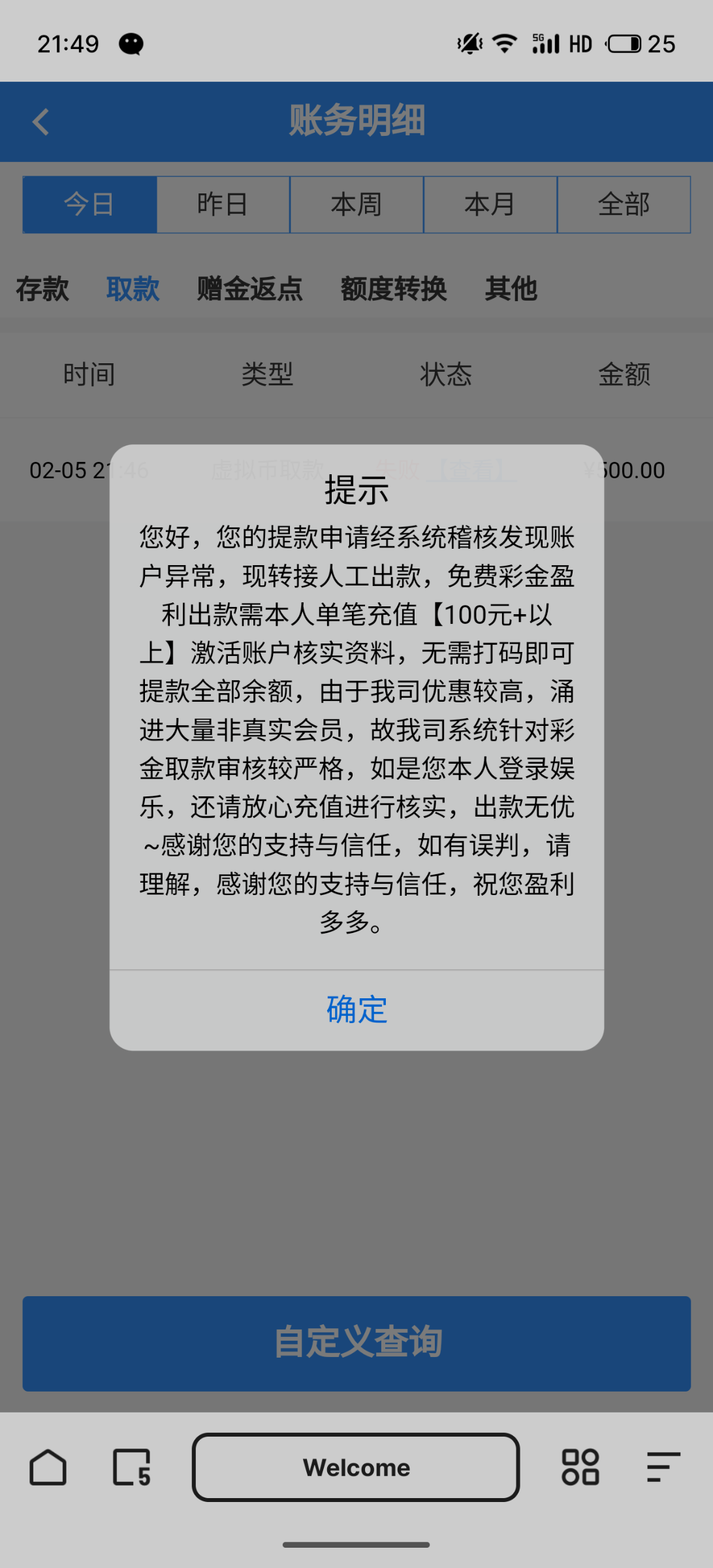Tap the chat notification icon in status bar

coord(131,42)
